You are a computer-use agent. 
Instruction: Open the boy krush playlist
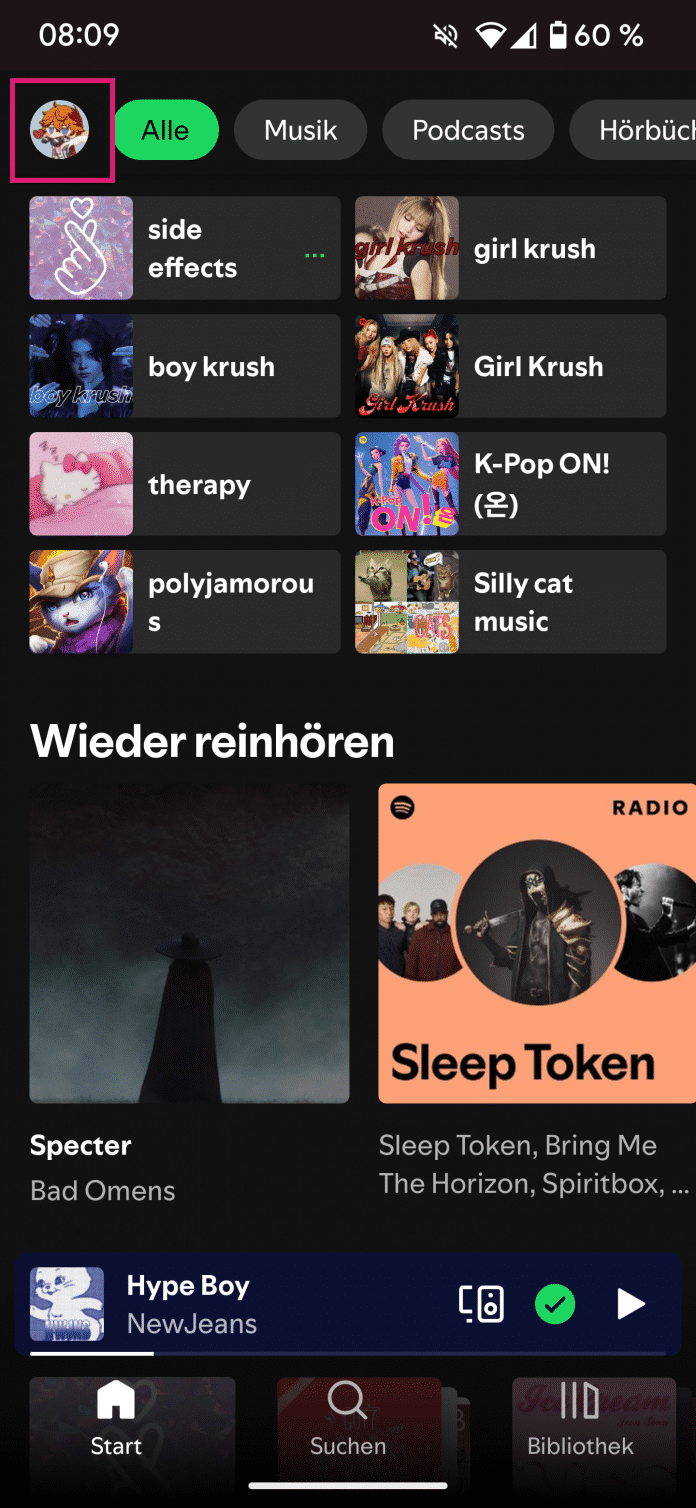pos(185,366)
